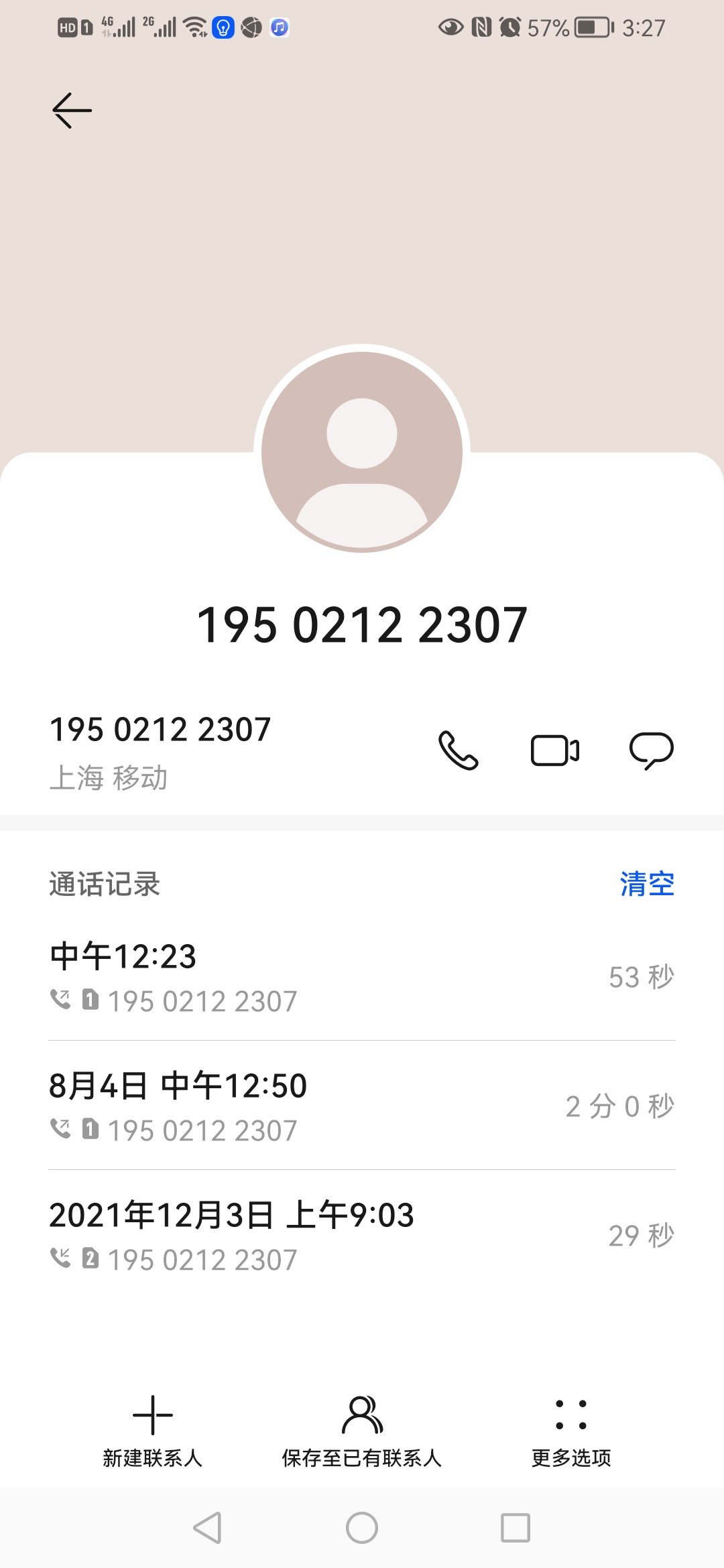Screen dimensions: 724x1568
Task: Open the 2021年12月3日 call record
Action: point(362,1236)
